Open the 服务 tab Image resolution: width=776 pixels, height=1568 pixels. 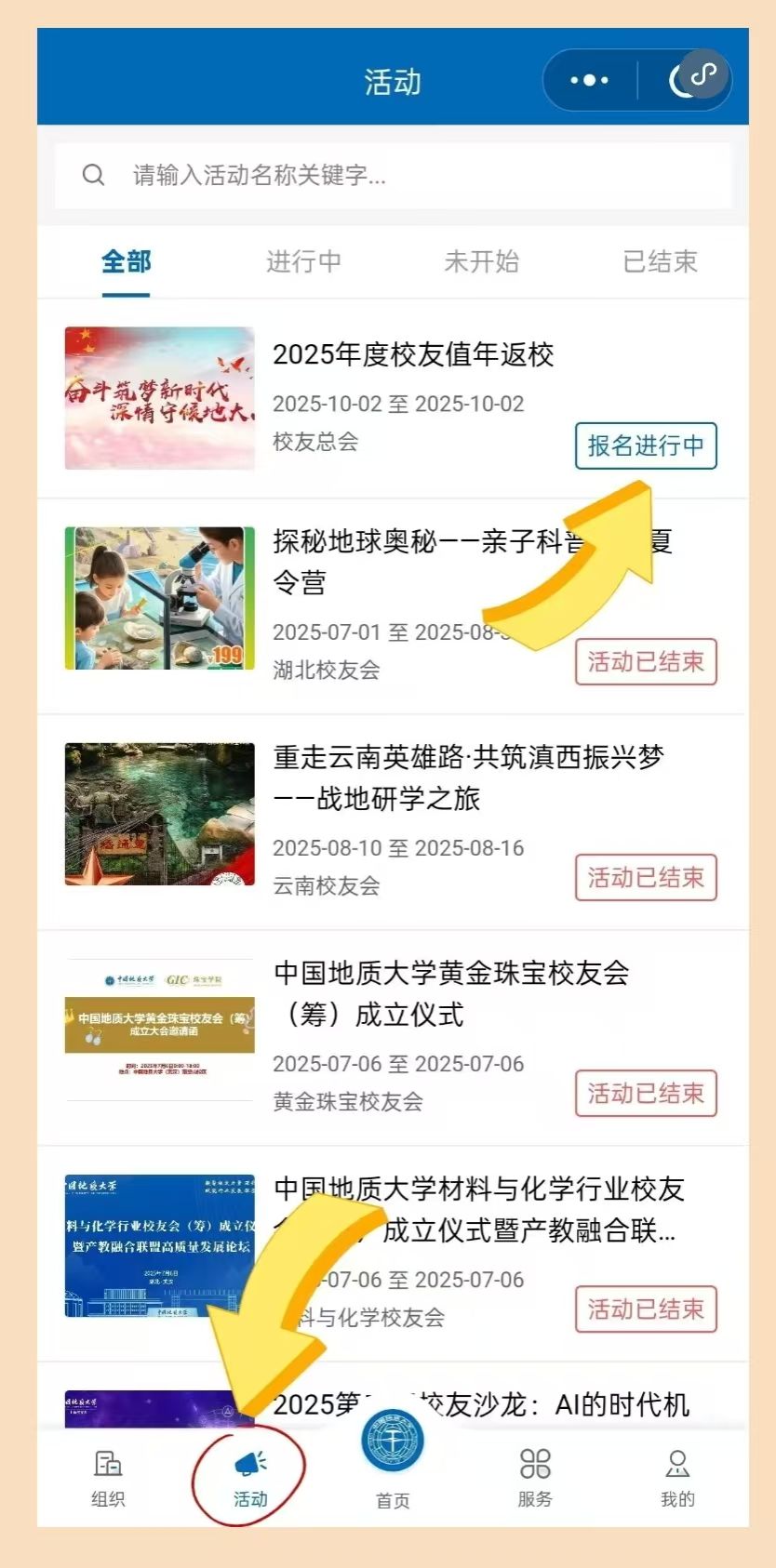coord(535,1479)
